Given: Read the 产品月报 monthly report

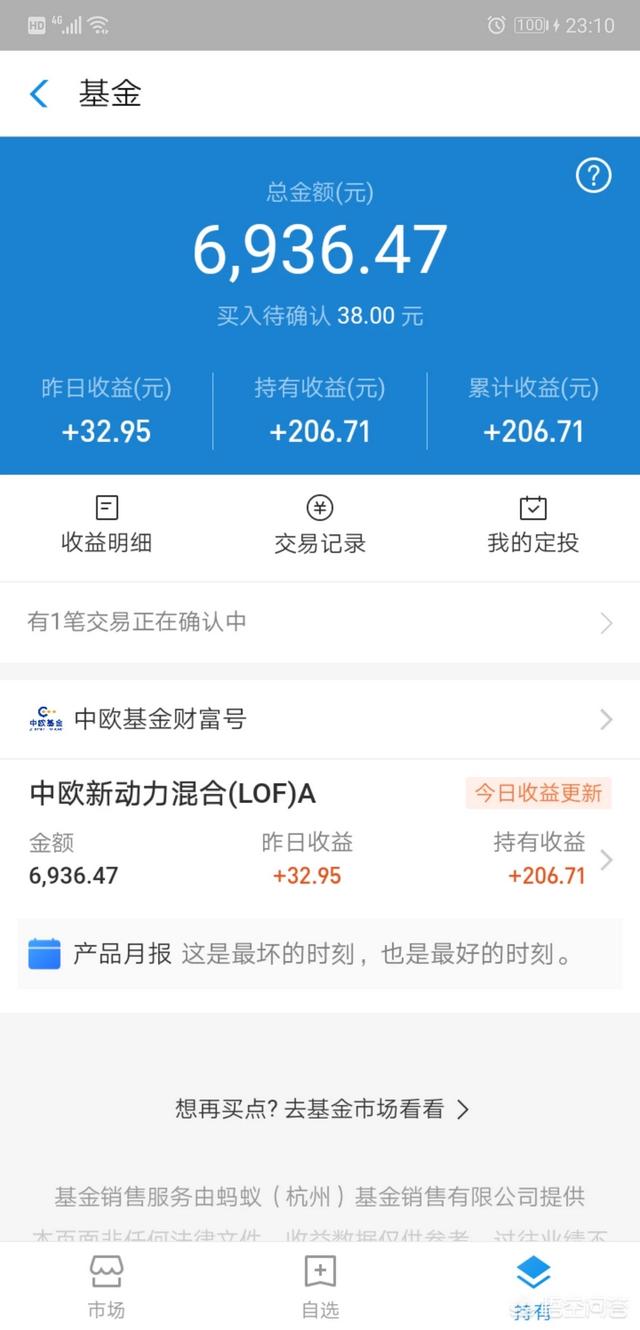Looking at the screenshot, I should tap(320, 954).
